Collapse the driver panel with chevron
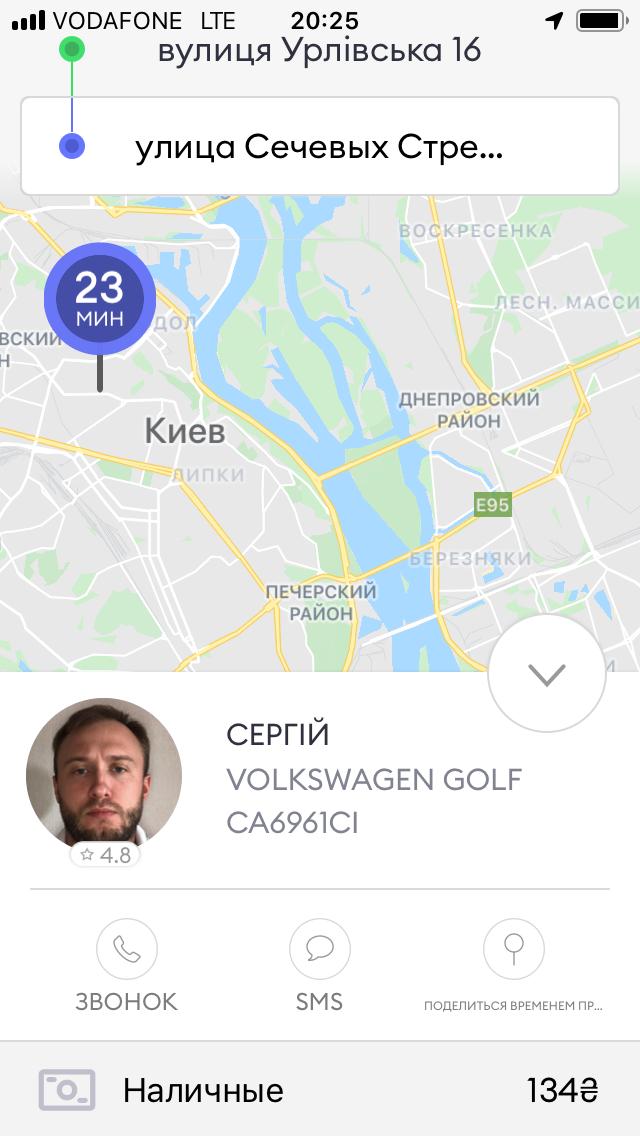This screenshot has height=1136, width=640. coord(546,674)
